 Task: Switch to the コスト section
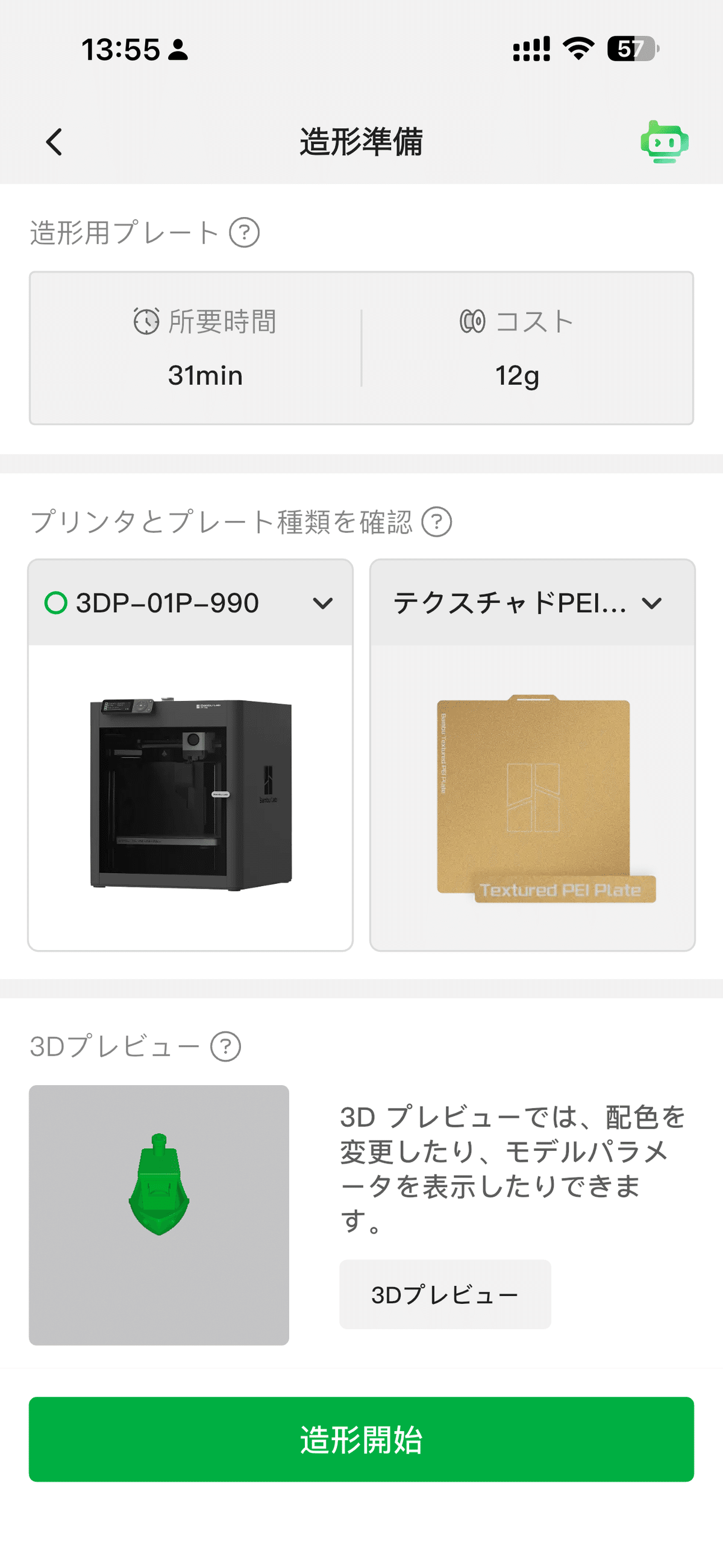click(516, 350)
